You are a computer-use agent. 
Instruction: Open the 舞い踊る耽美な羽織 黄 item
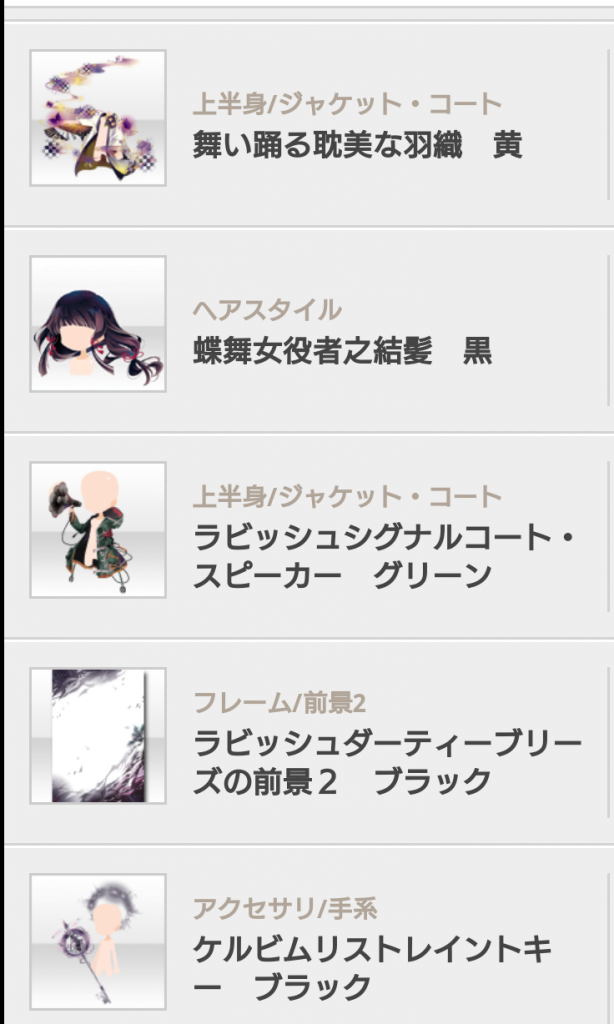tap(357, 145)
